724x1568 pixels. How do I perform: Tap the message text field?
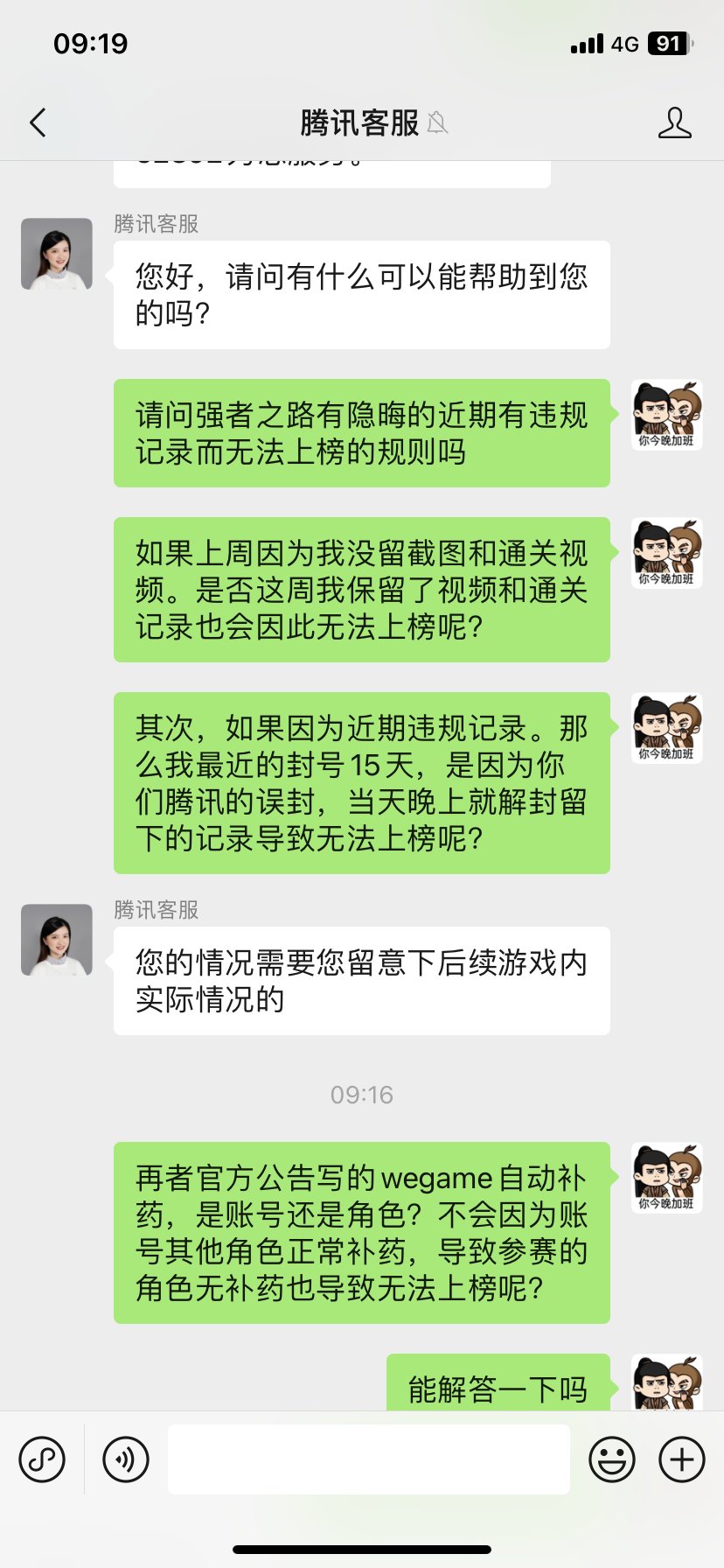[x=368, y=1459]
